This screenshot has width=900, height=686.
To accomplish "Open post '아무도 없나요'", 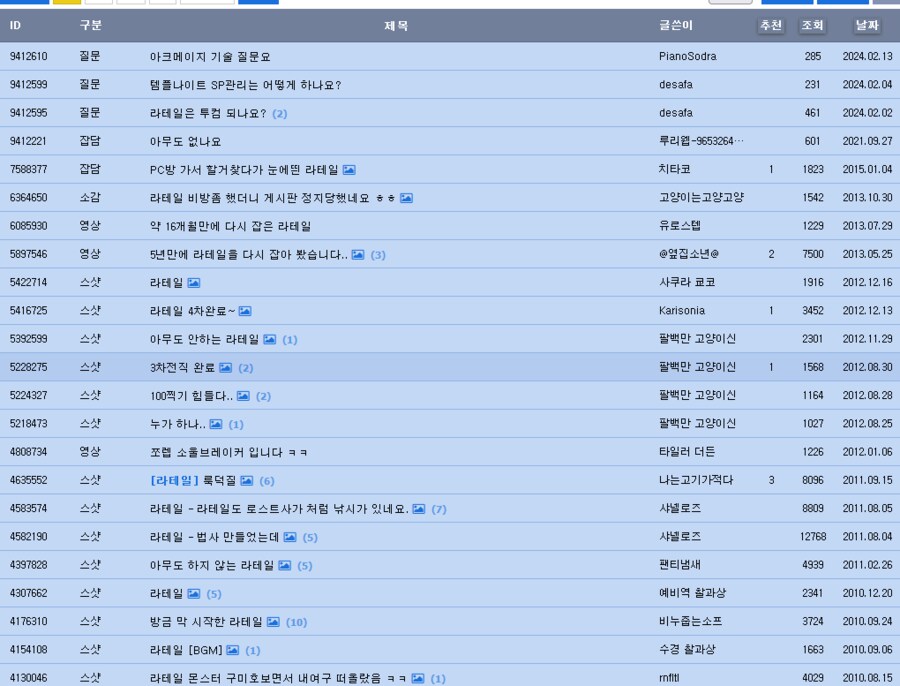I will click(185, 142).
